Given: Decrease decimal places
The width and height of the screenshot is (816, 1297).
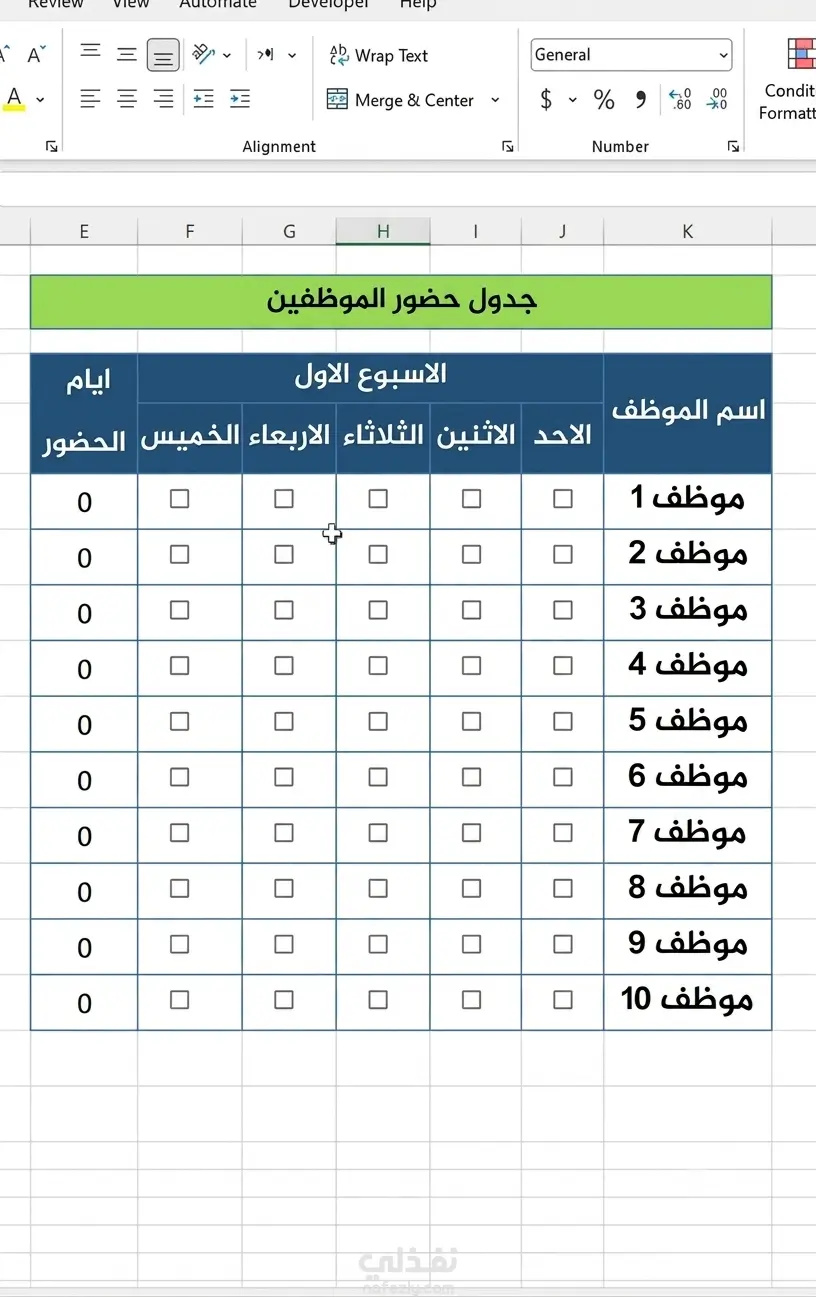Looking at the screenshot, I should (x=717, y=99).
